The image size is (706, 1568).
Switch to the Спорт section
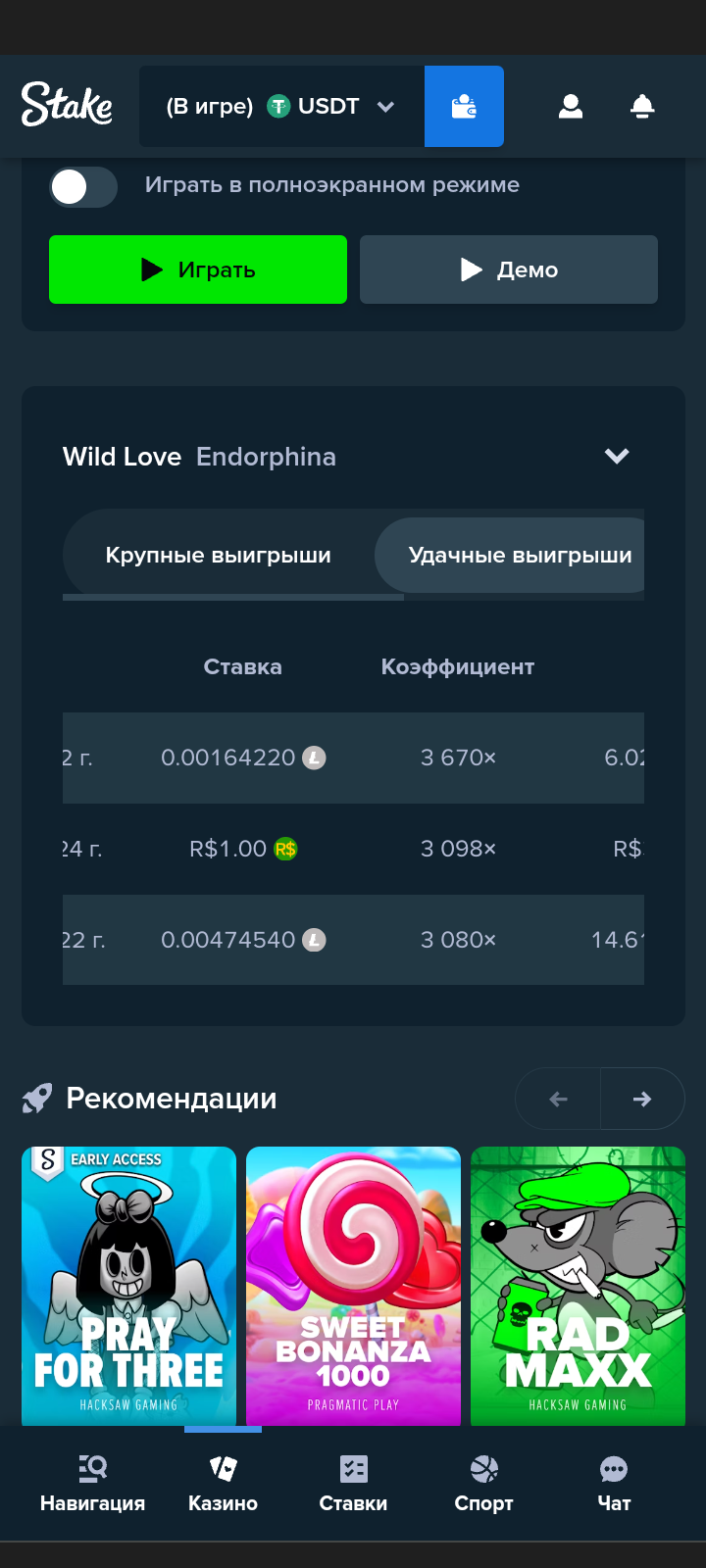(483, 1483)
